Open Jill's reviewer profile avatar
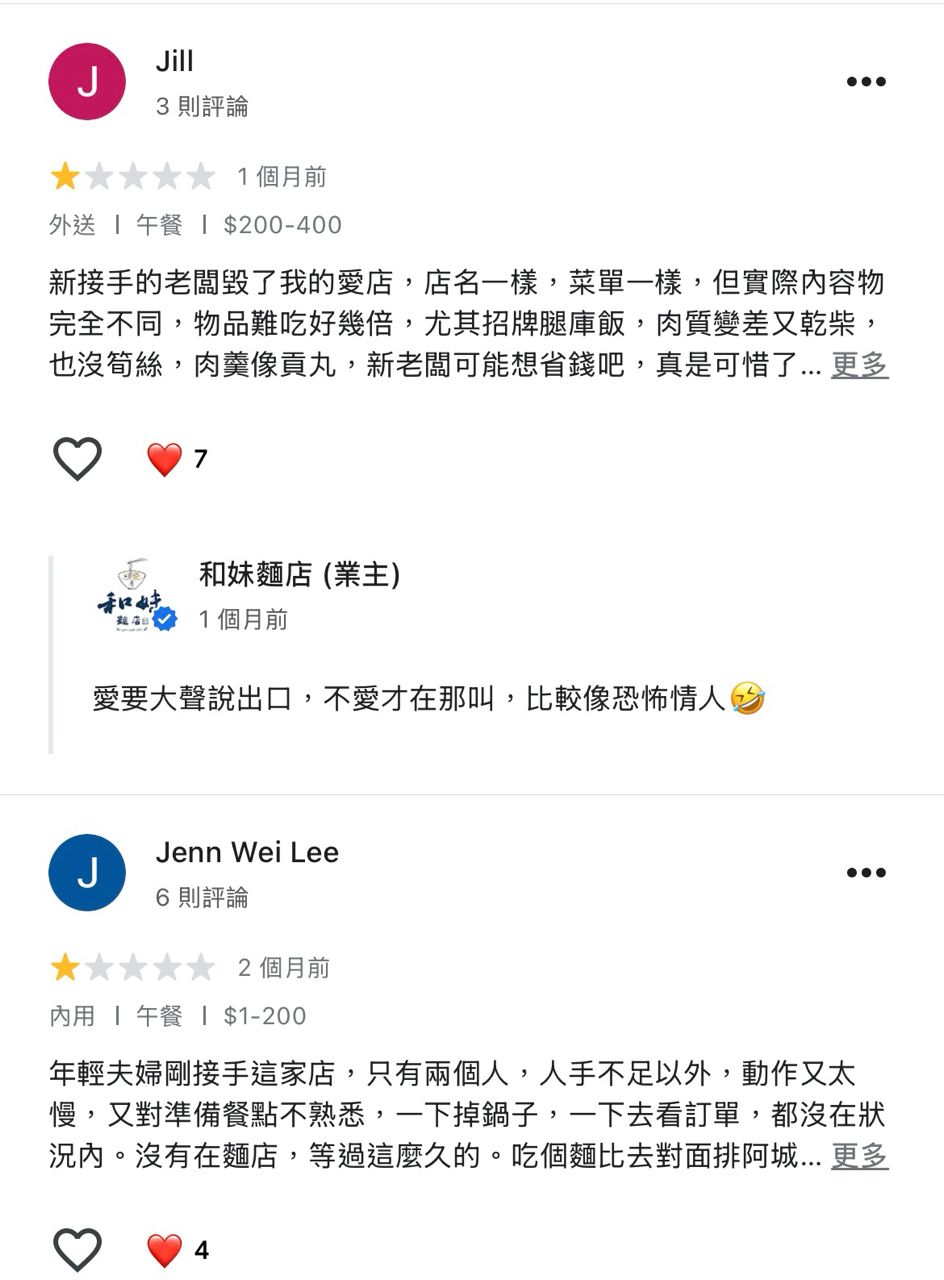Screen dimensions: 944x1280 point(87,82)
